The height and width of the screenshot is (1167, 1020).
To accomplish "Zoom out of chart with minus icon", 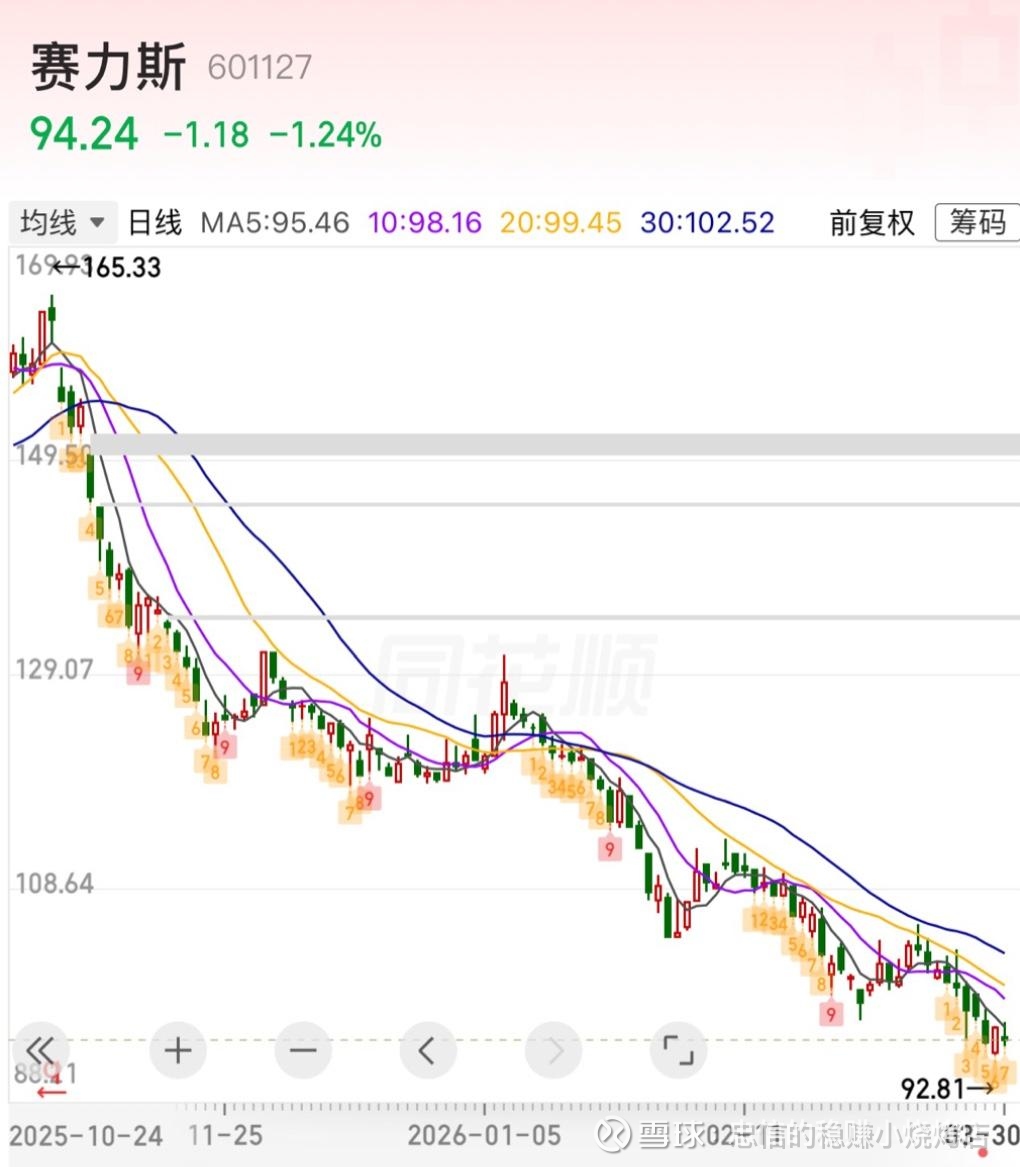I will [302, 1050].
